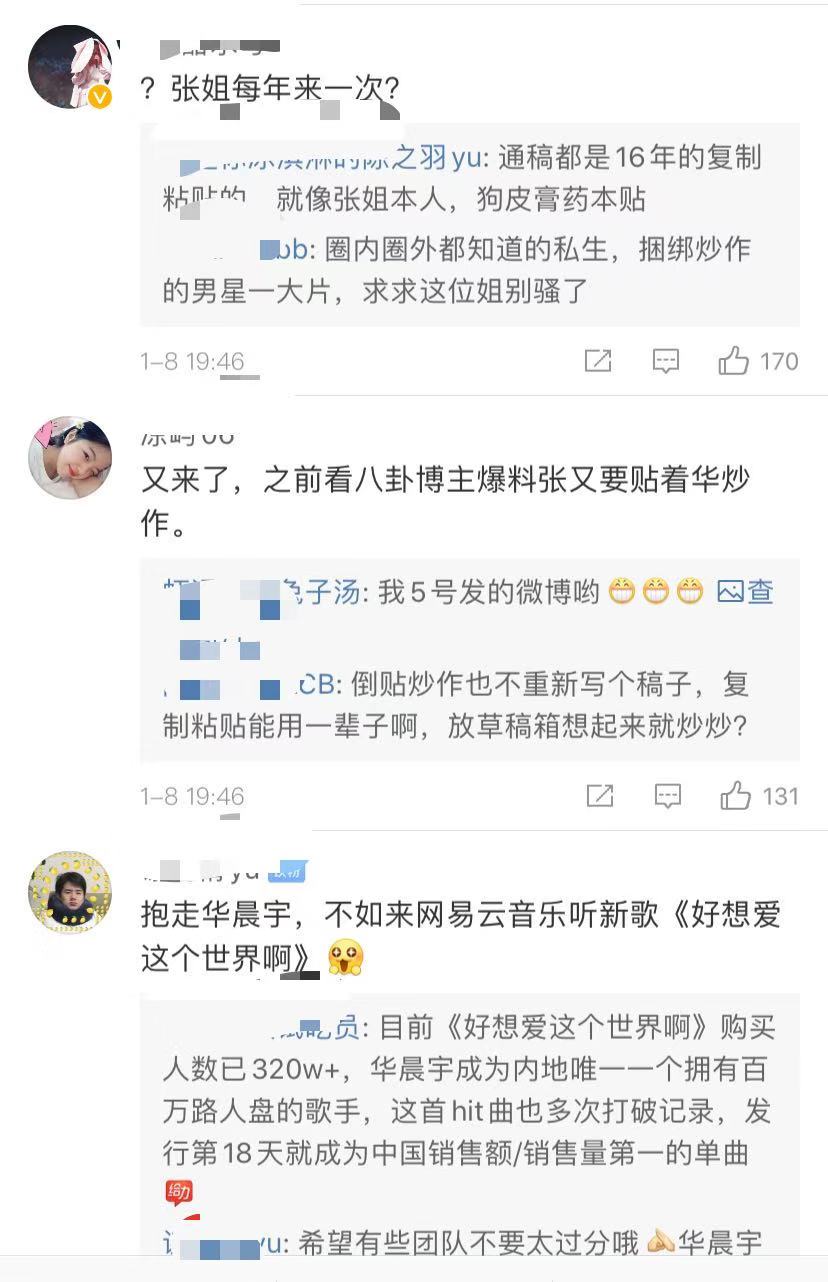This screenshot has width=828, height=1282.
Task: Share the '又来了' comment
Action: (x=599, y=796)
